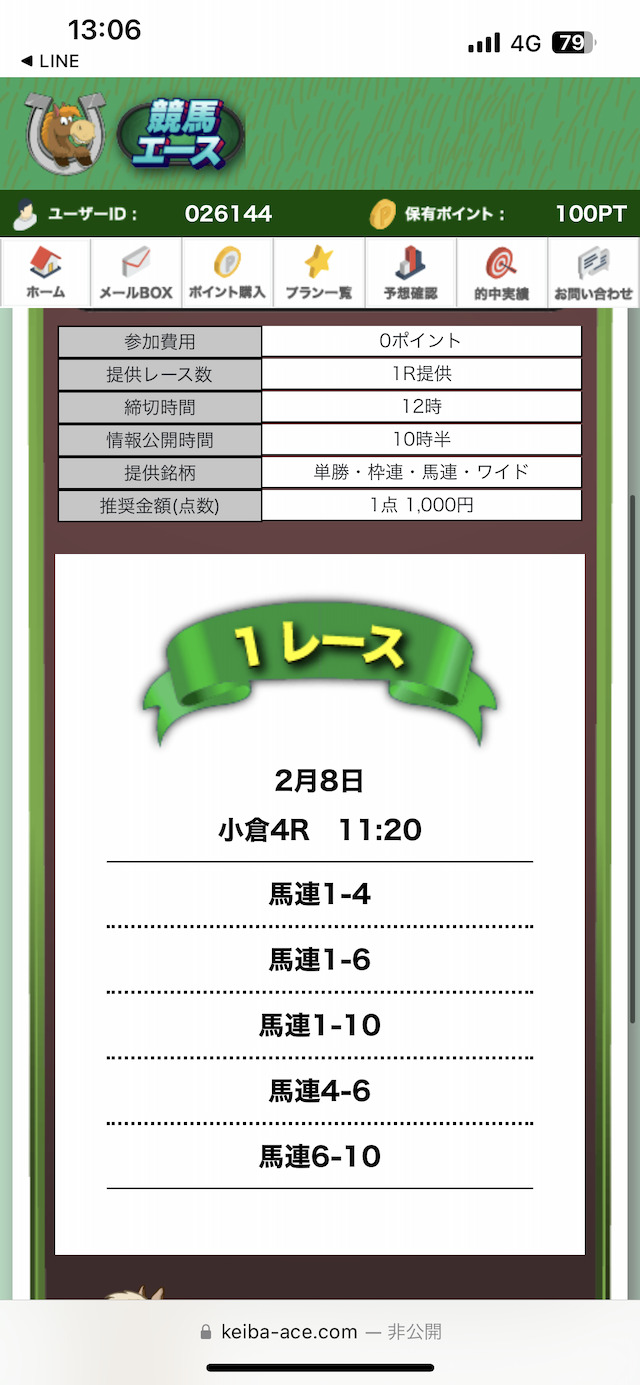Open ポイント購入 page

pos(227,272)
